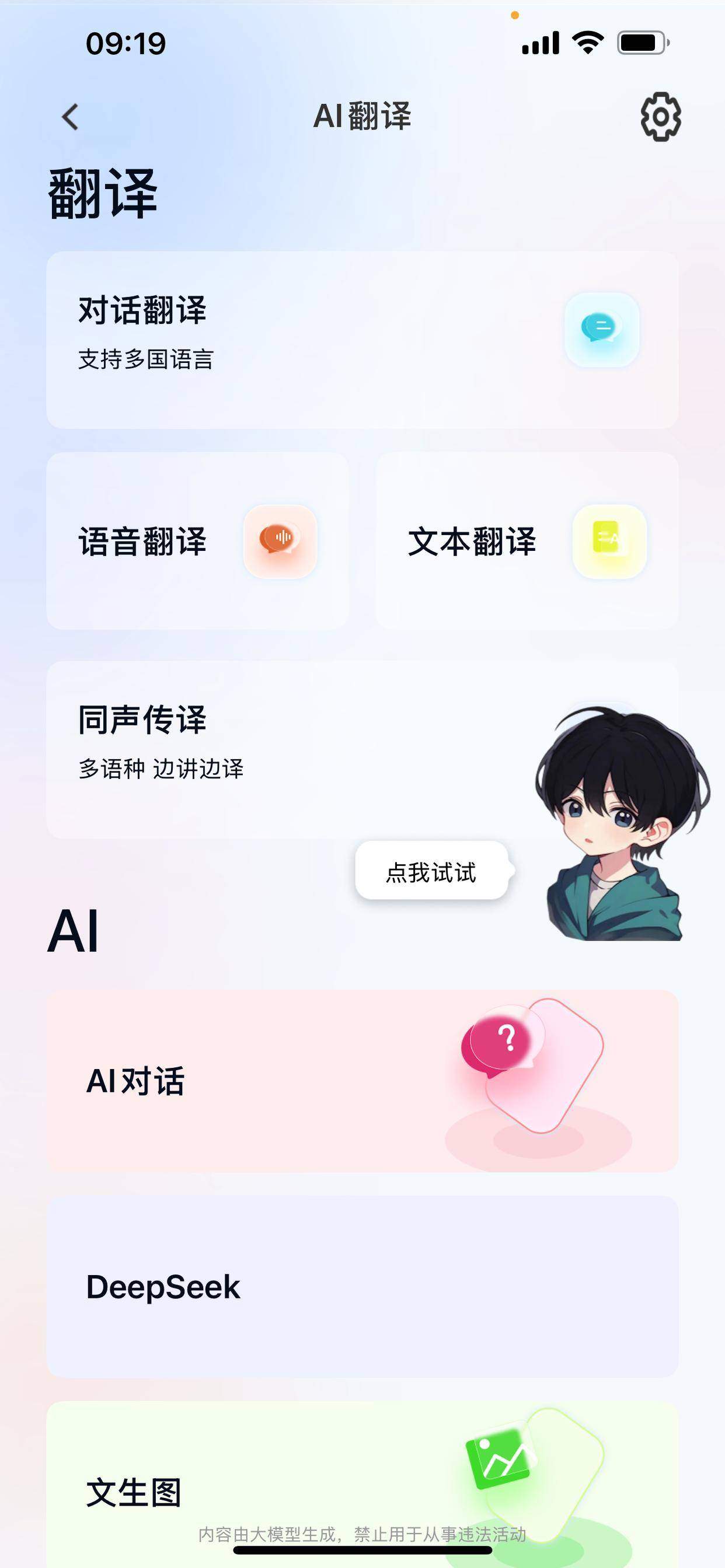Screen dimensions: 725x1568
Task: Select the AI 翻译 title bar
Action: coord(362,117)
